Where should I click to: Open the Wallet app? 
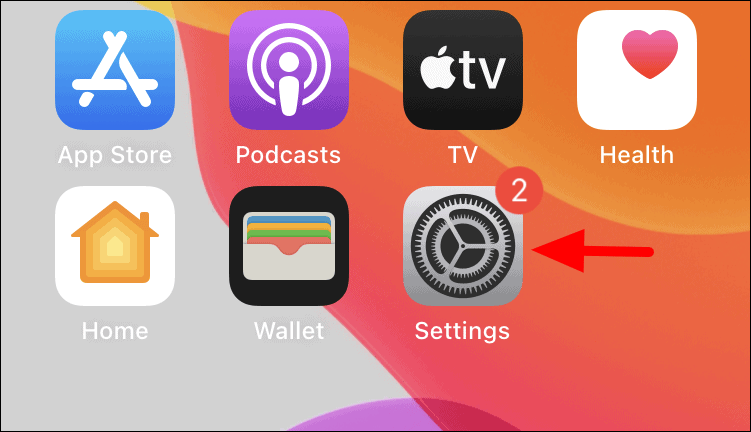289,246
